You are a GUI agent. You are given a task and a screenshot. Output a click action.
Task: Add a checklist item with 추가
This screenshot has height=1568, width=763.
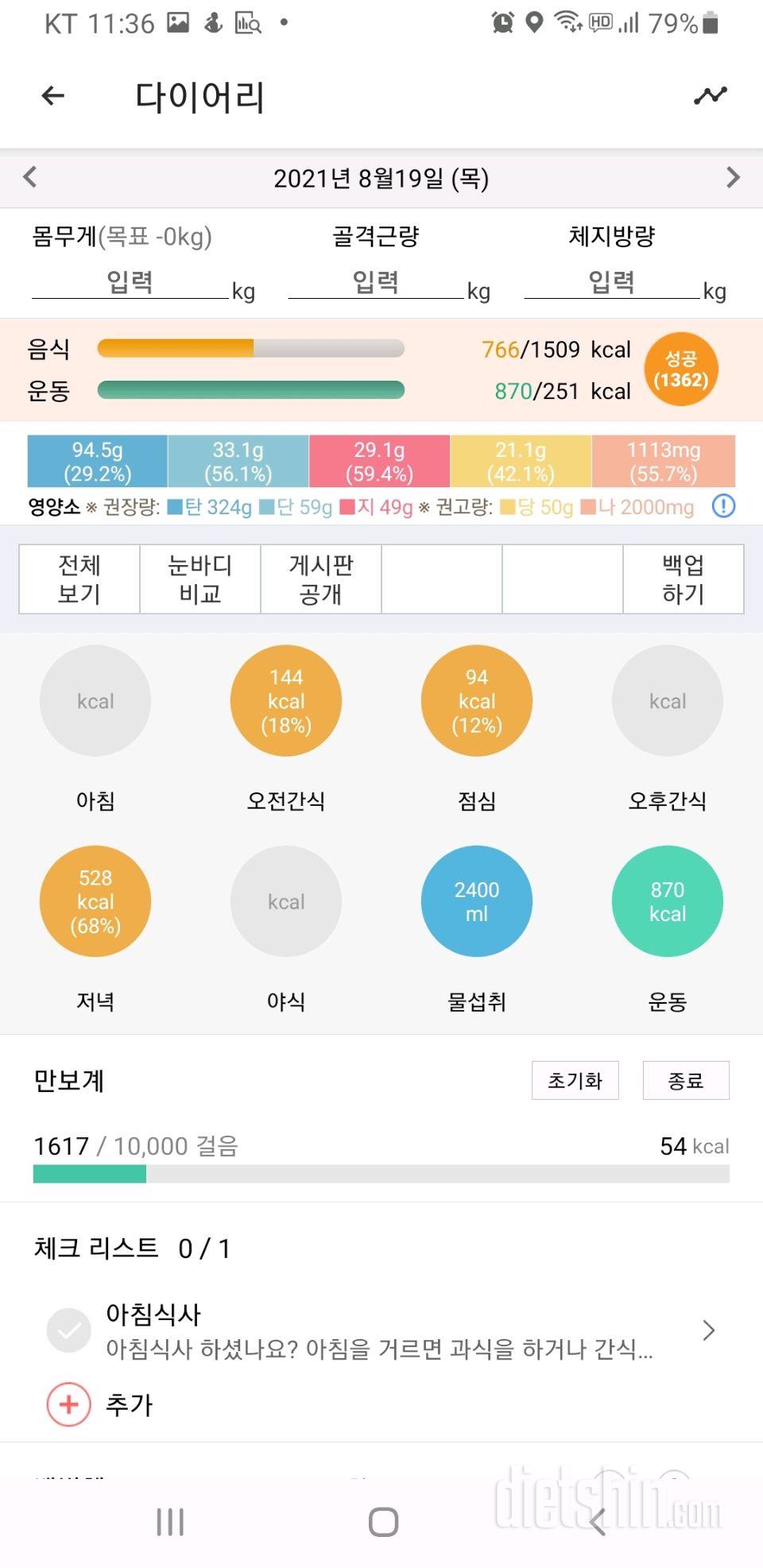(x=70, y=1404)
